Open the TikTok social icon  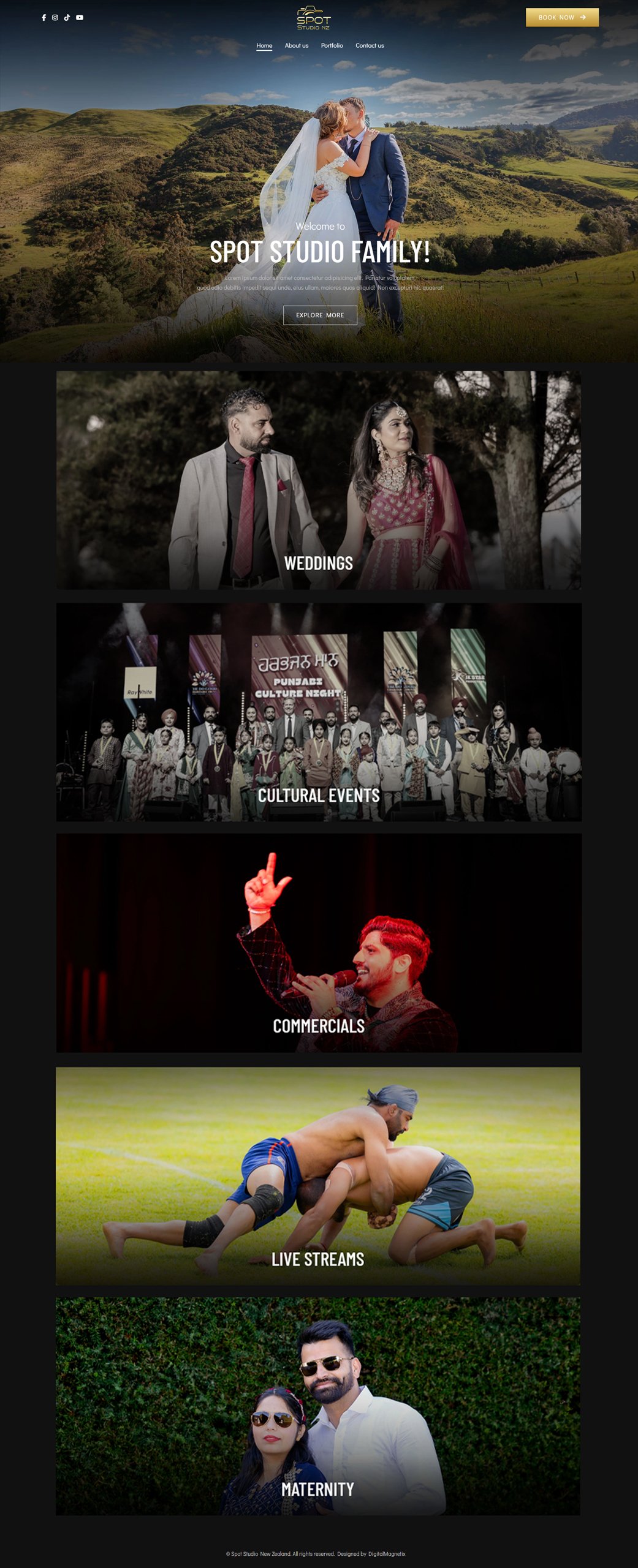67,18
